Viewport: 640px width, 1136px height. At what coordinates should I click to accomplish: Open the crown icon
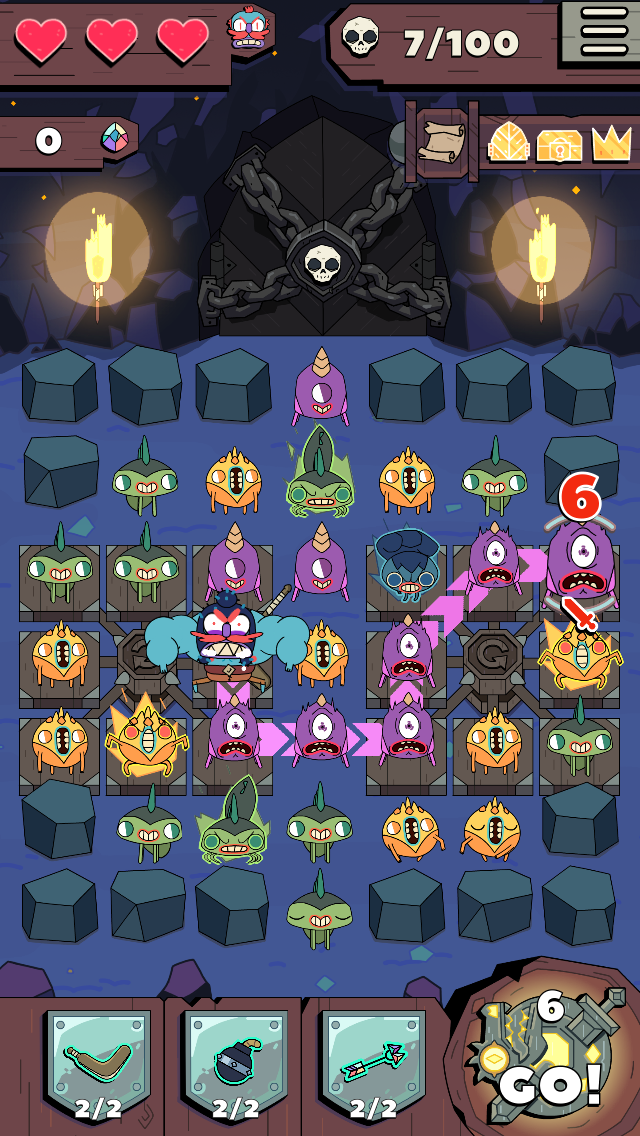pyautogui.click(x=610, y=145)
